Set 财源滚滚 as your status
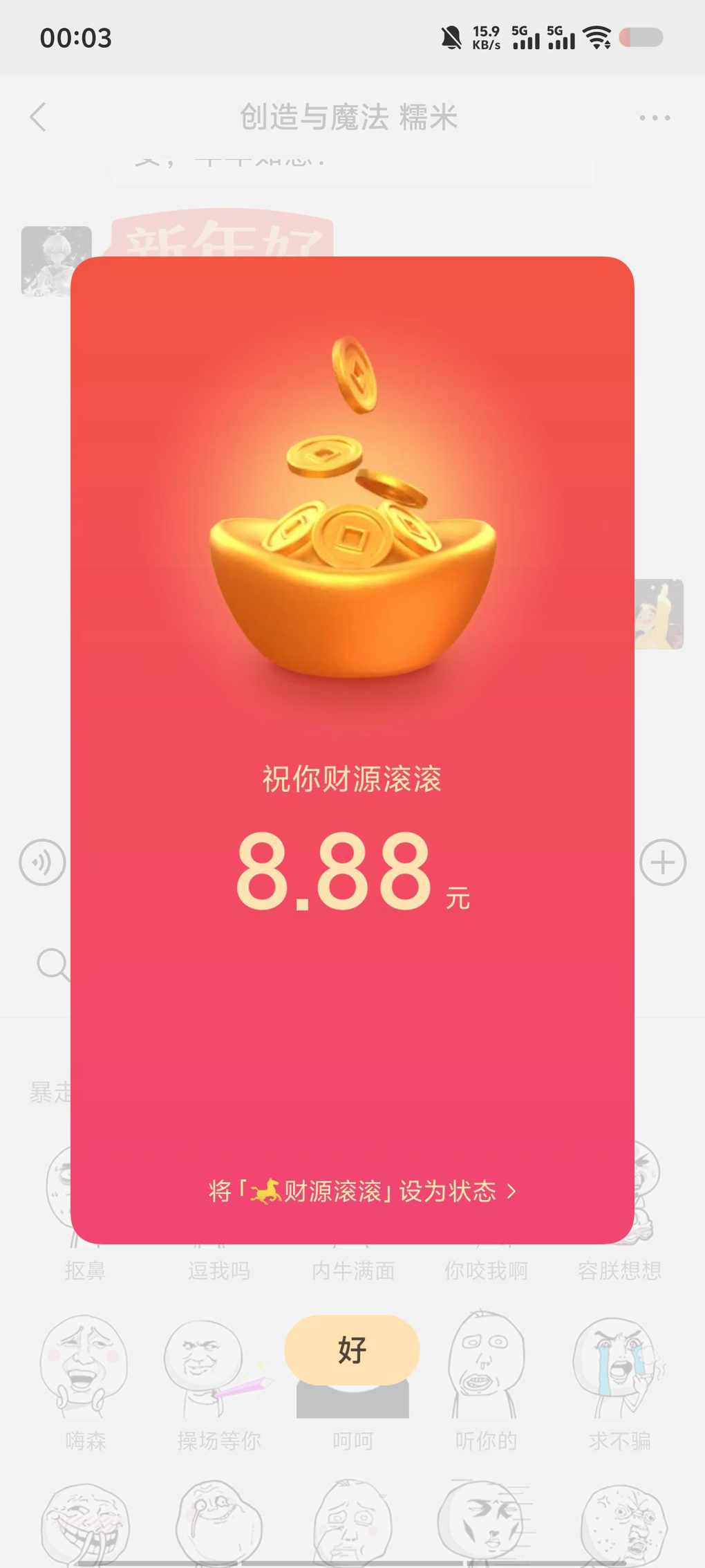 (x=362, y=1191)
